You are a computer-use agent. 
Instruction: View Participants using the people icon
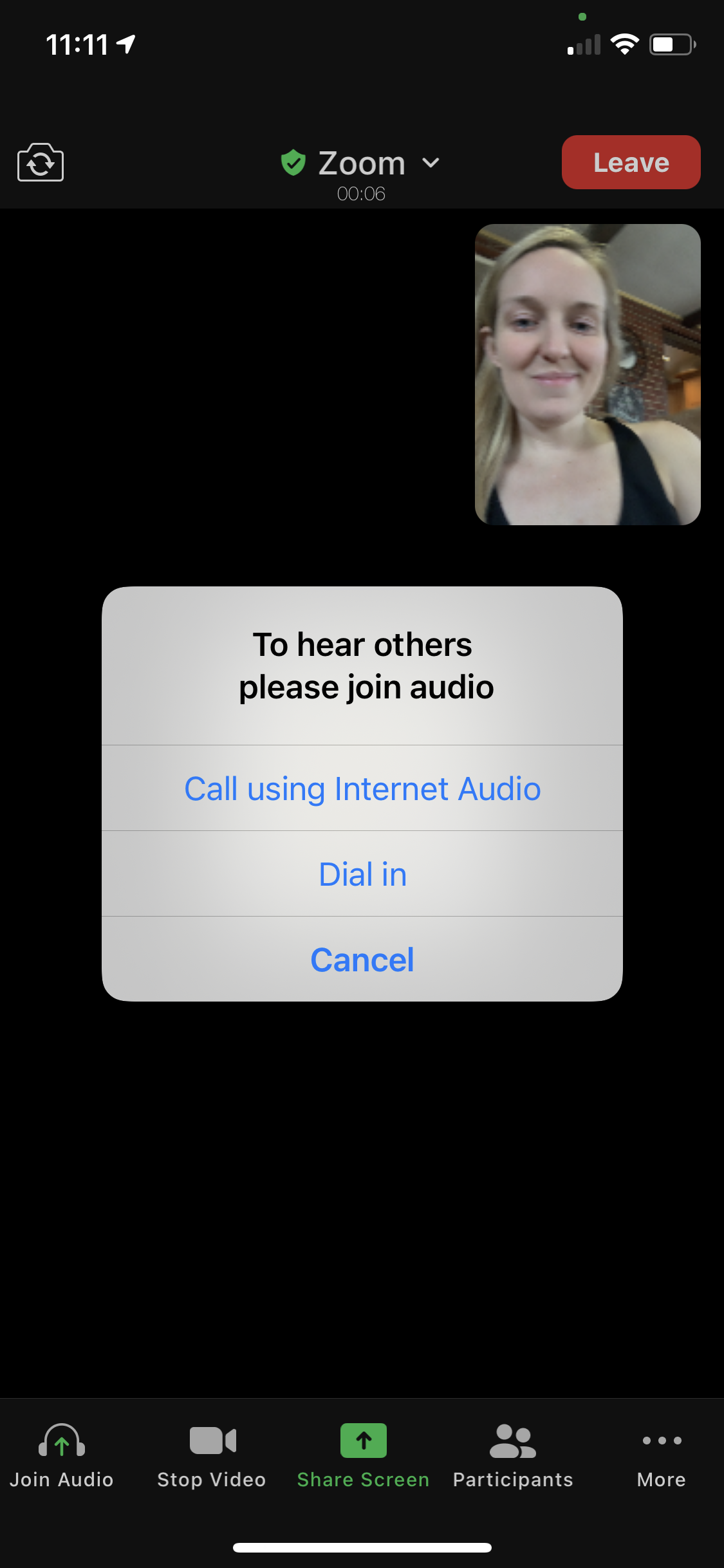[x=512, y=1442]
